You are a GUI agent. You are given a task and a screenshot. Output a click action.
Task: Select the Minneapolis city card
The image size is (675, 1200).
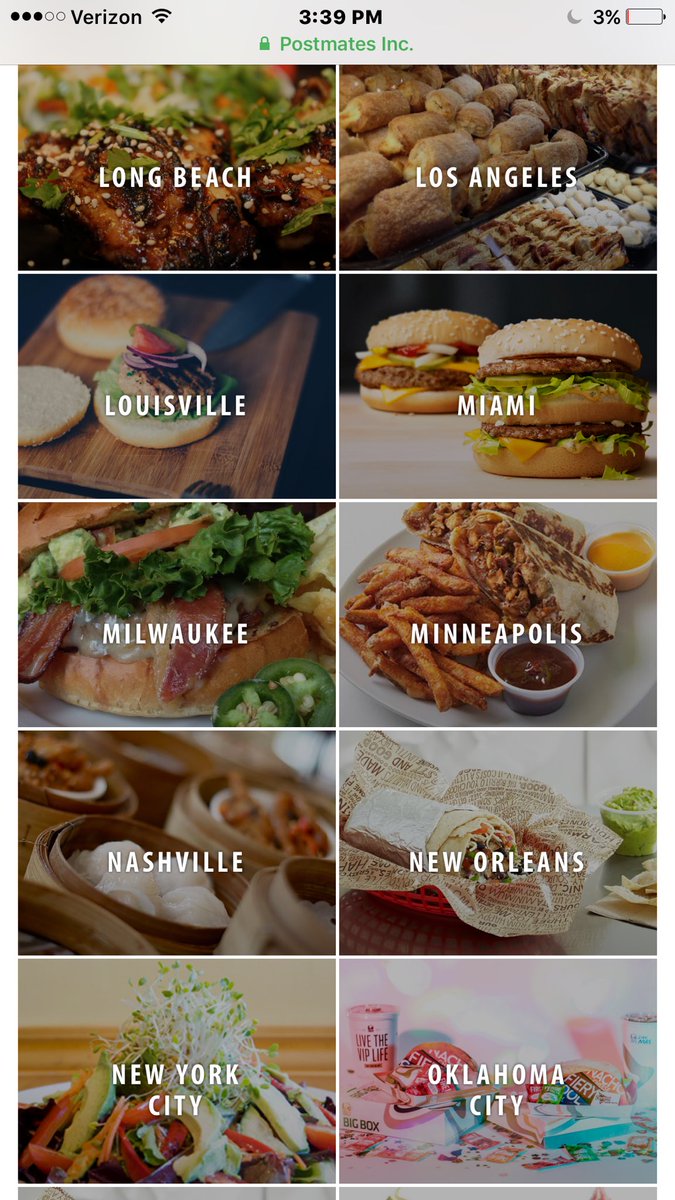(x=497, y=614)
